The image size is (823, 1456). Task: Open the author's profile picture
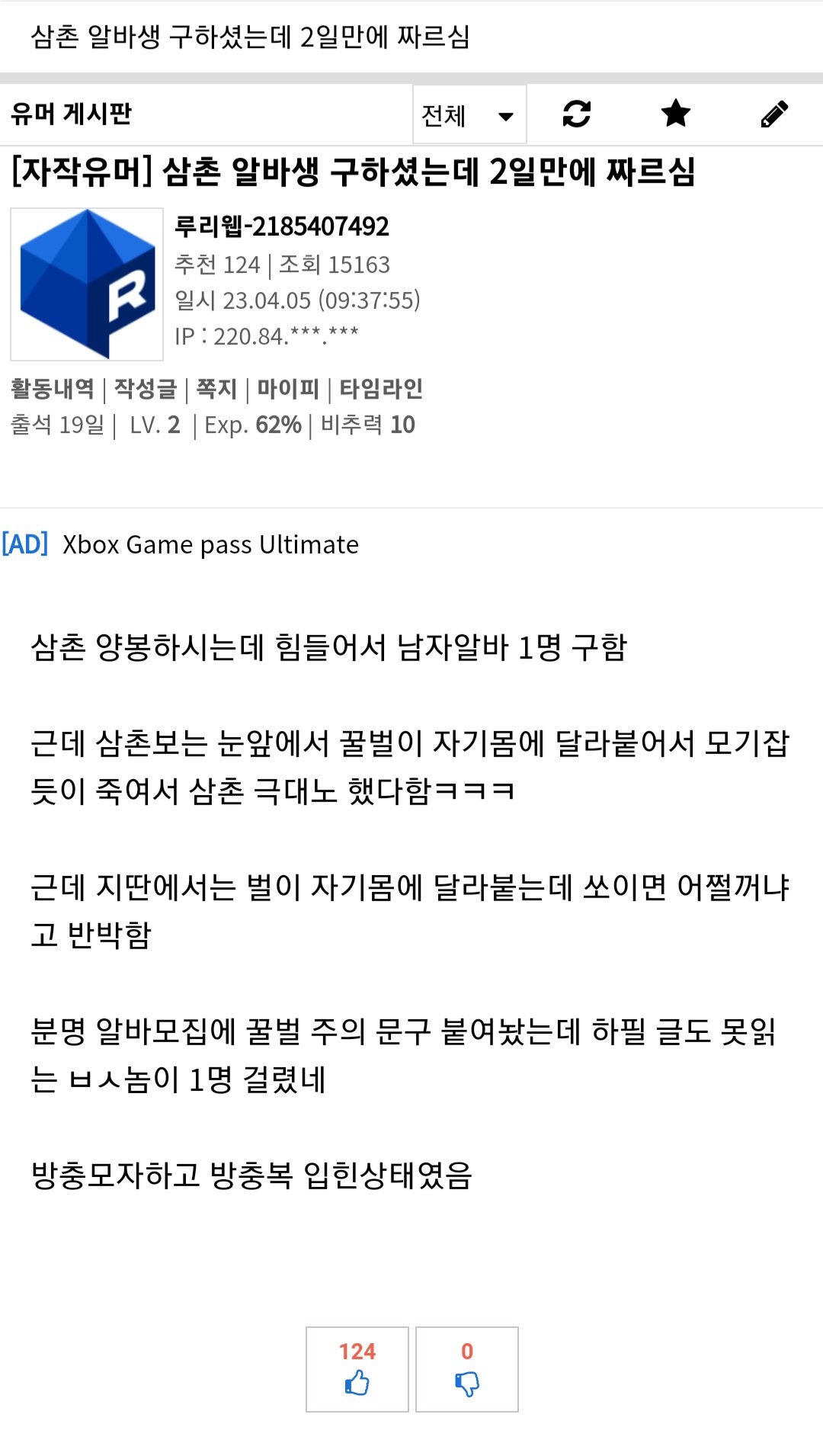click(87, 284)
